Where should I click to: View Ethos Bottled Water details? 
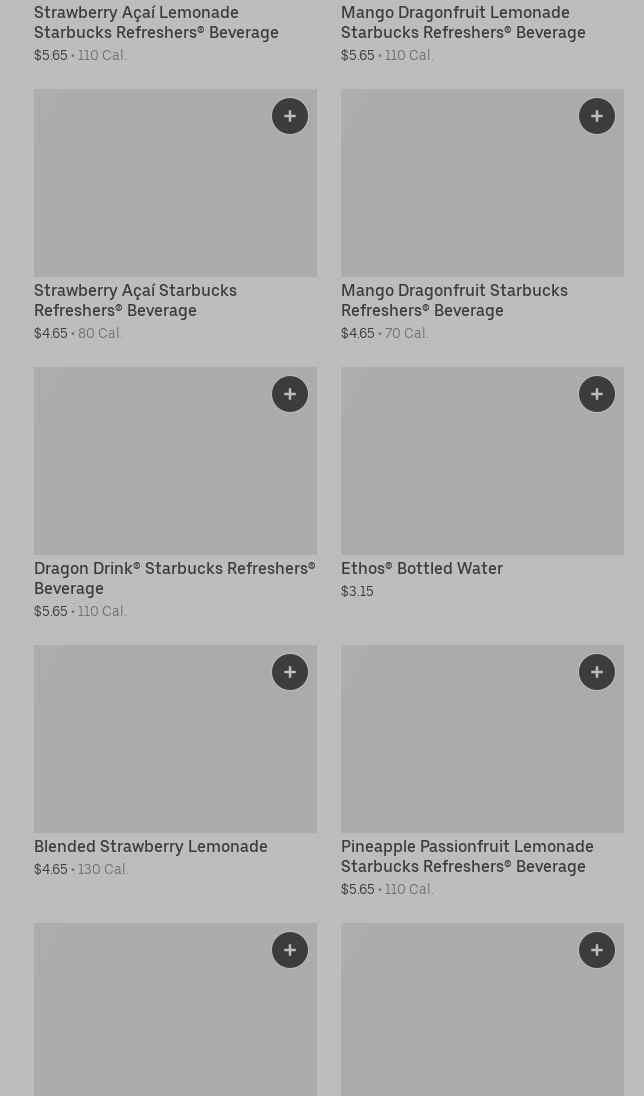(421, 568)
